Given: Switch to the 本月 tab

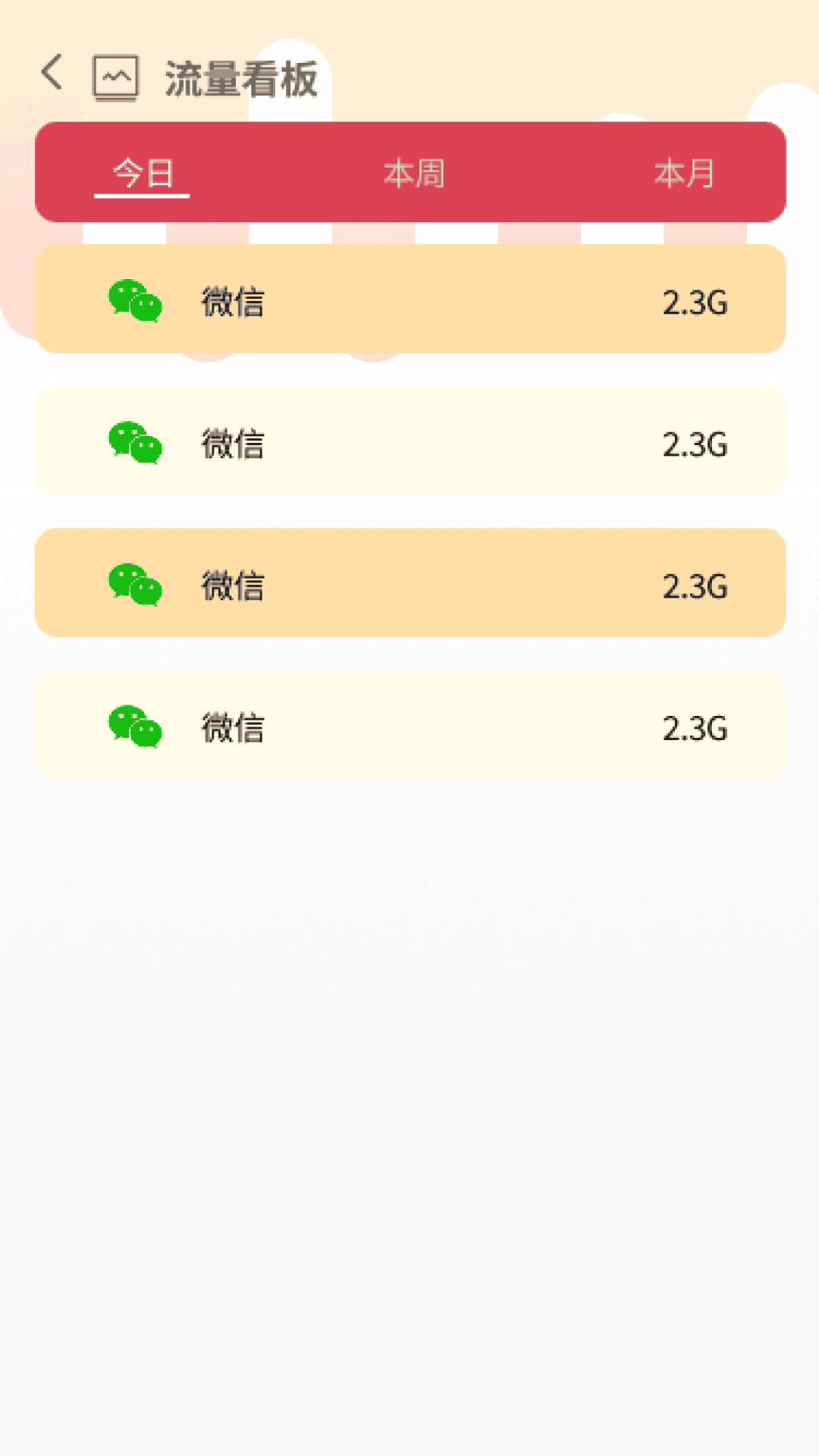Looking at the screenshot, I should pyautogui.click(x=685, y=173).
